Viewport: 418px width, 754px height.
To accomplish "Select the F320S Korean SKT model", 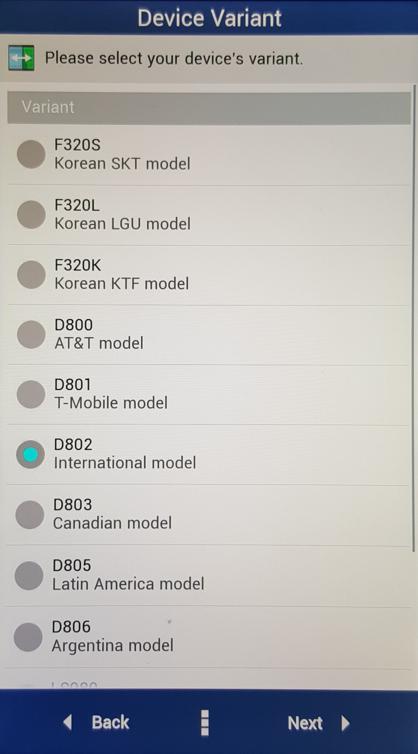I will [209, 155].
